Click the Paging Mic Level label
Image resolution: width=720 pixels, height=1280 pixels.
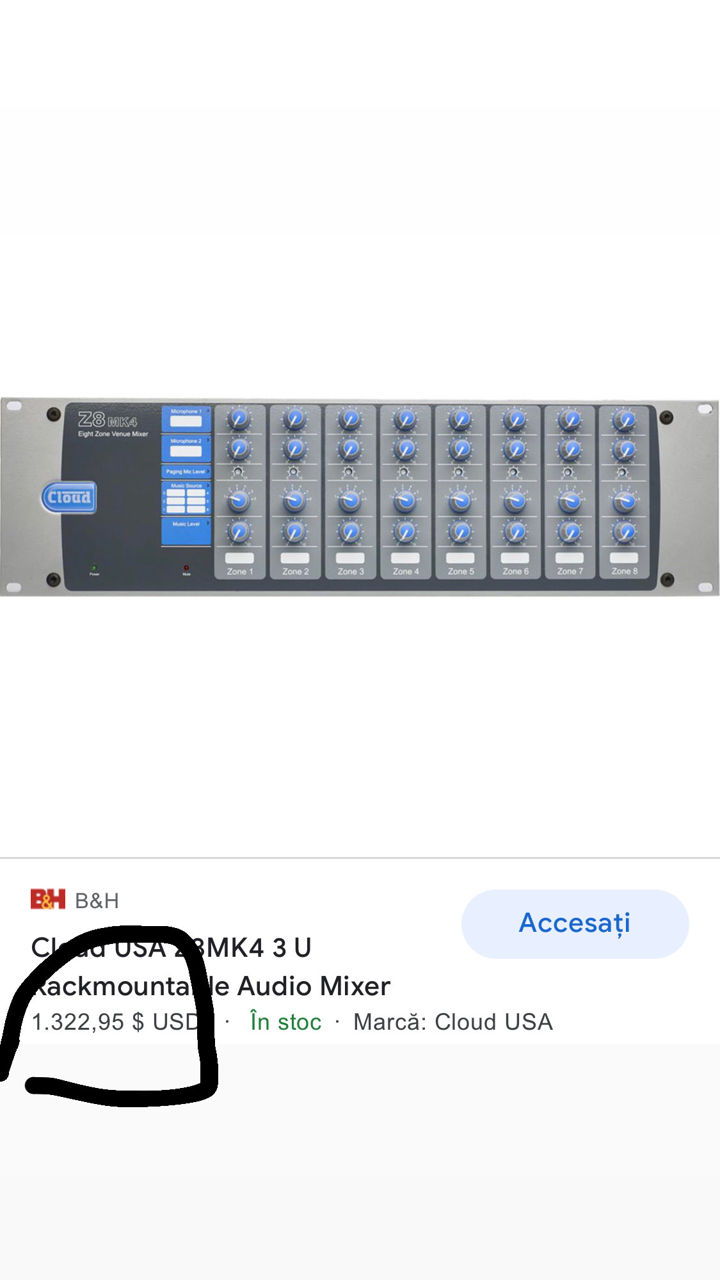[x=187, y=472]
